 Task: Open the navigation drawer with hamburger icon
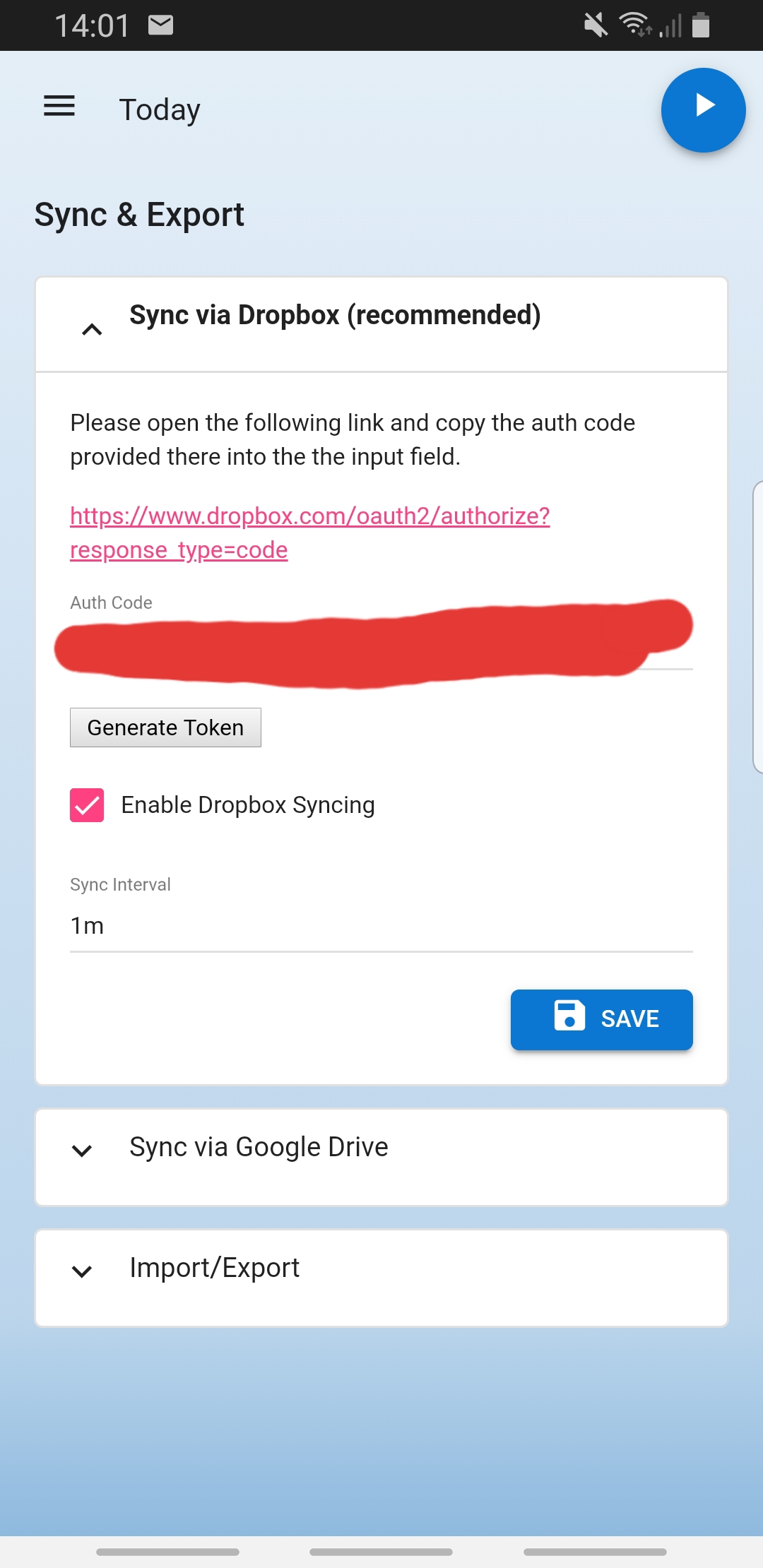(x=59, y=107)
